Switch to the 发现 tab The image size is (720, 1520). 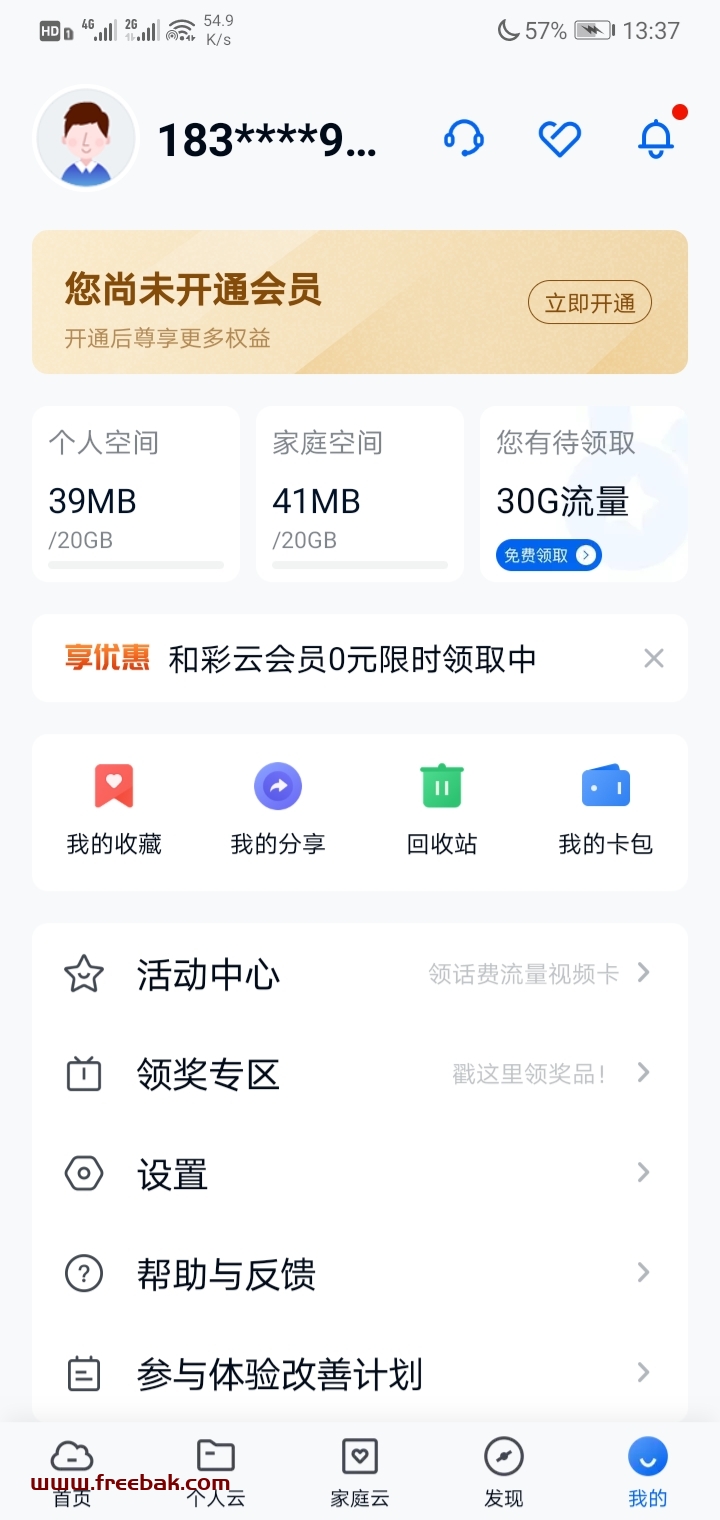pyautogui.click(x=504, y=1472)
